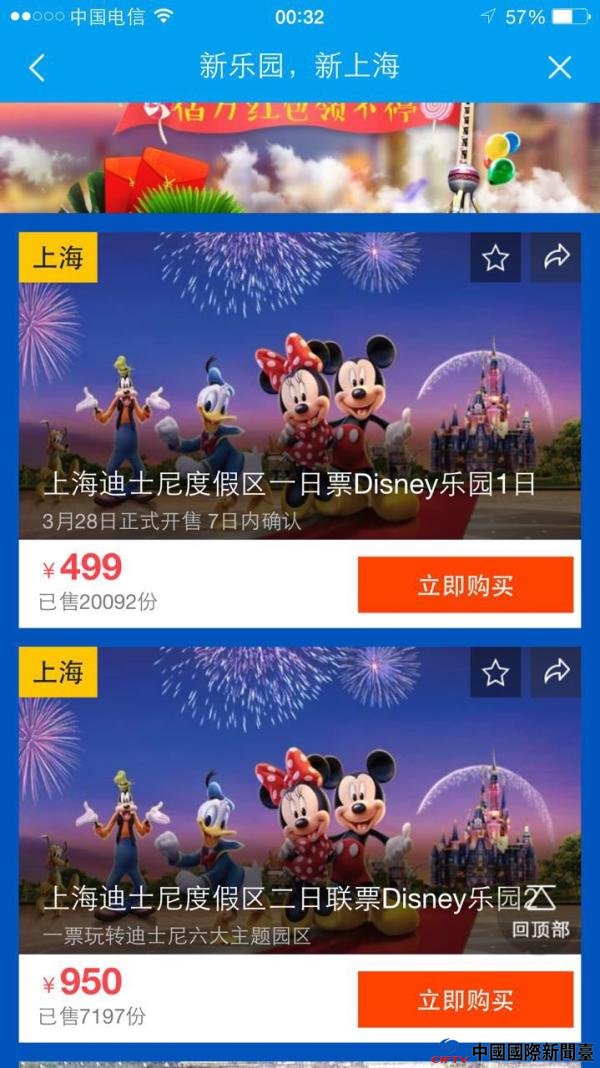The width and height of the screenshot is (600, 1068).
Task: Close the 新乐园，新上海 page
Action: click(559, 68)
